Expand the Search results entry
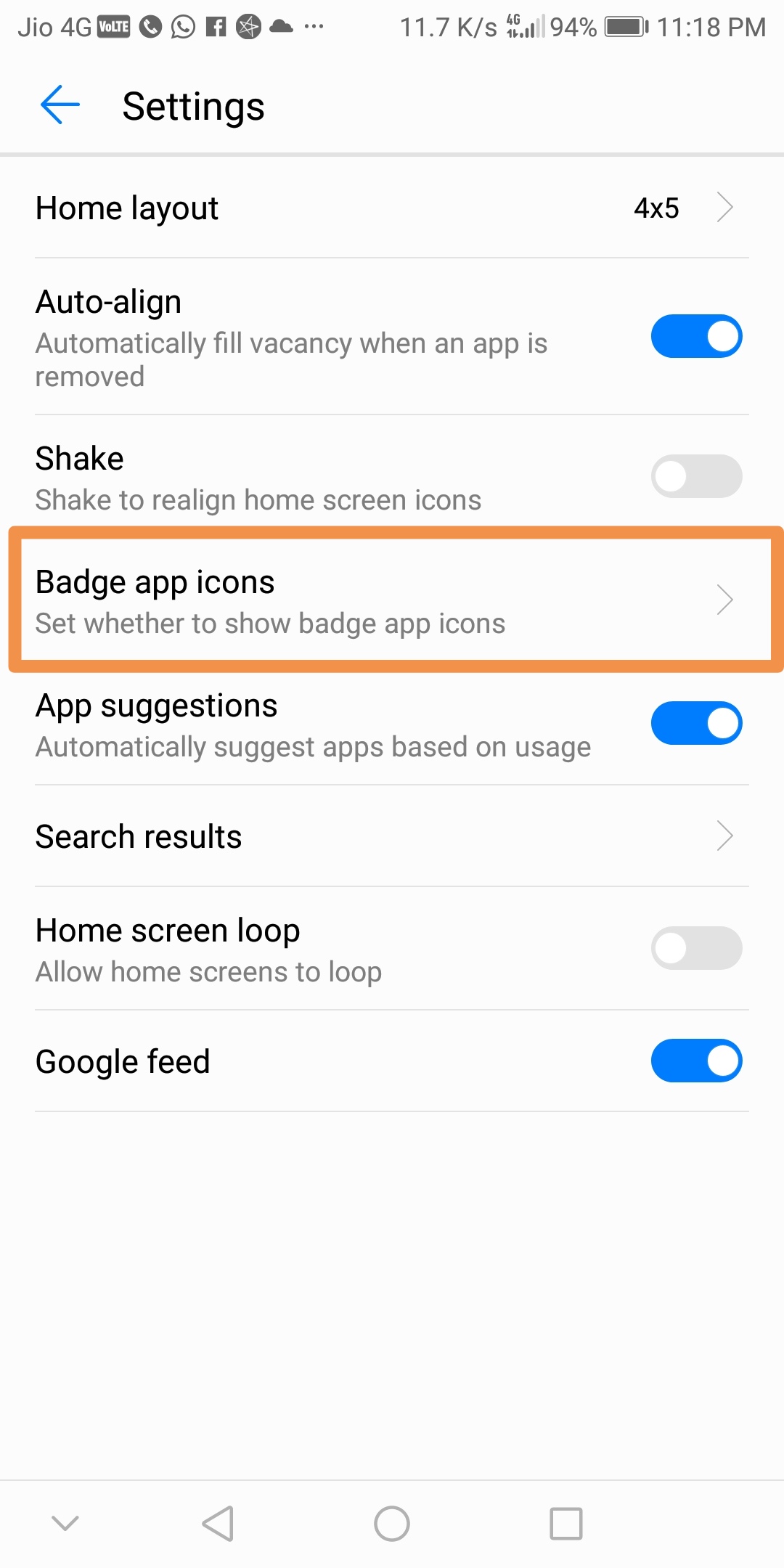The height and width of the screenshot is (1568, 784). pyautogui.click(x=392, y=836)
